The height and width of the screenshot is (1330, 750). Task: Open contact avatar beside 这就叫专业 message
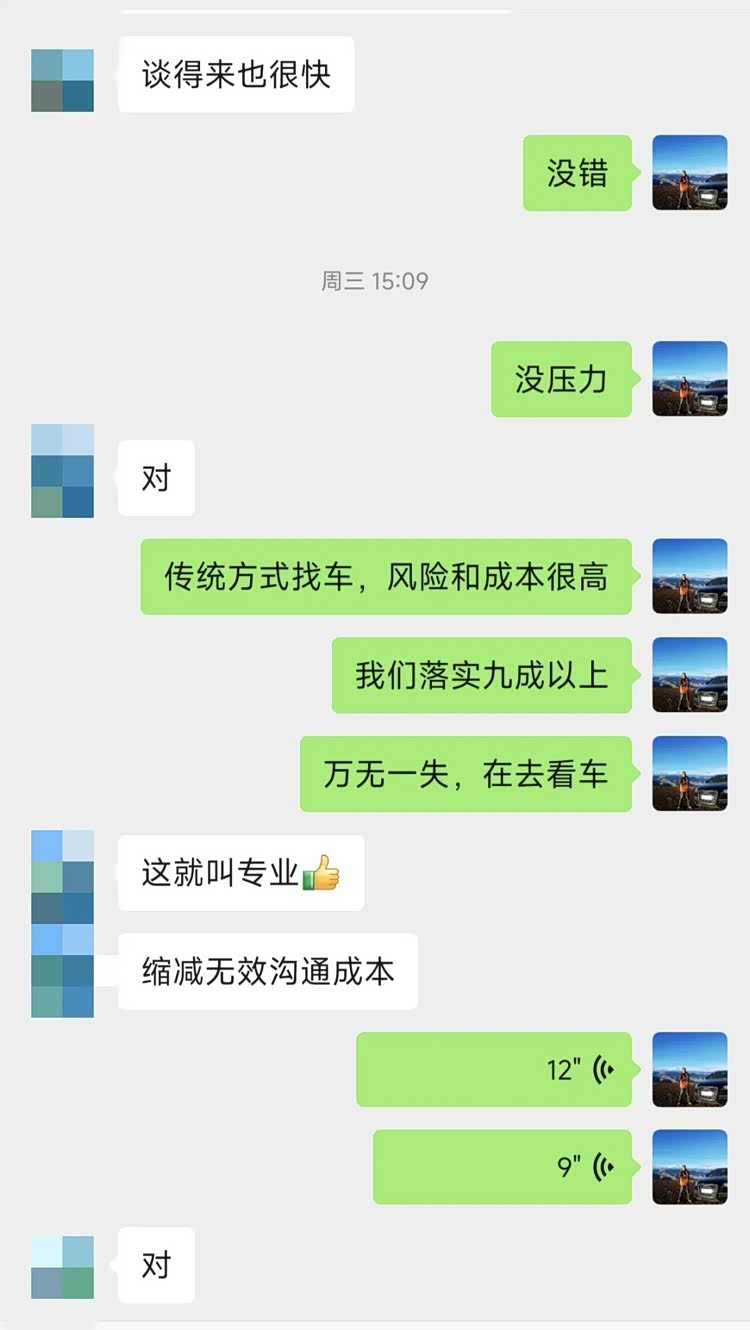[x=63, y=876]
